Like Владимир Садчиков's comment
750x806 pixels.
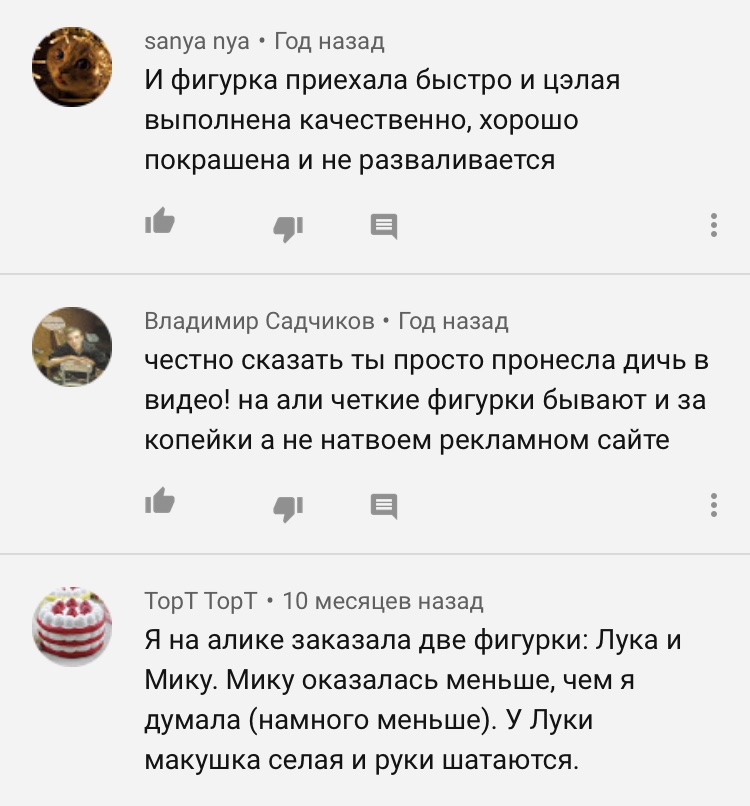[160, 502]
